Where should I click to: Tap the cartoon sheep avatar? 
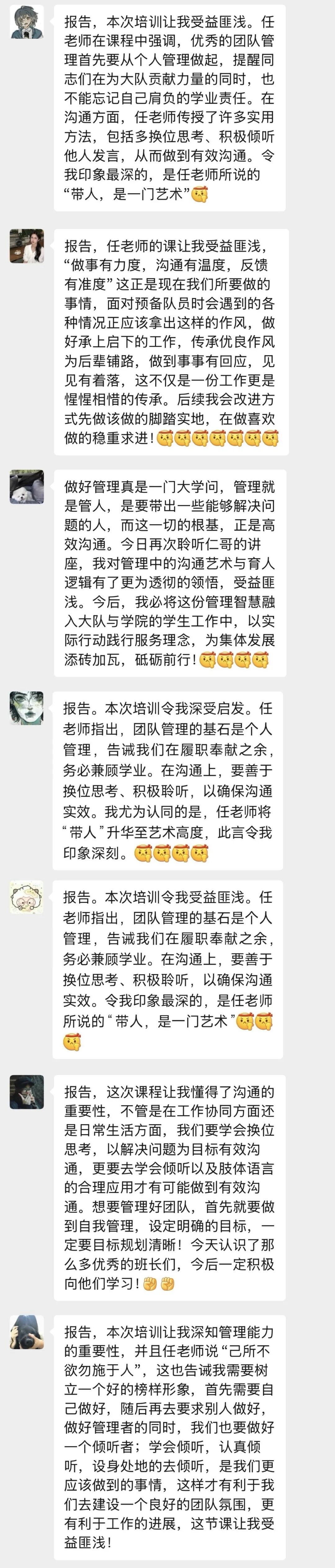(27, 897)
